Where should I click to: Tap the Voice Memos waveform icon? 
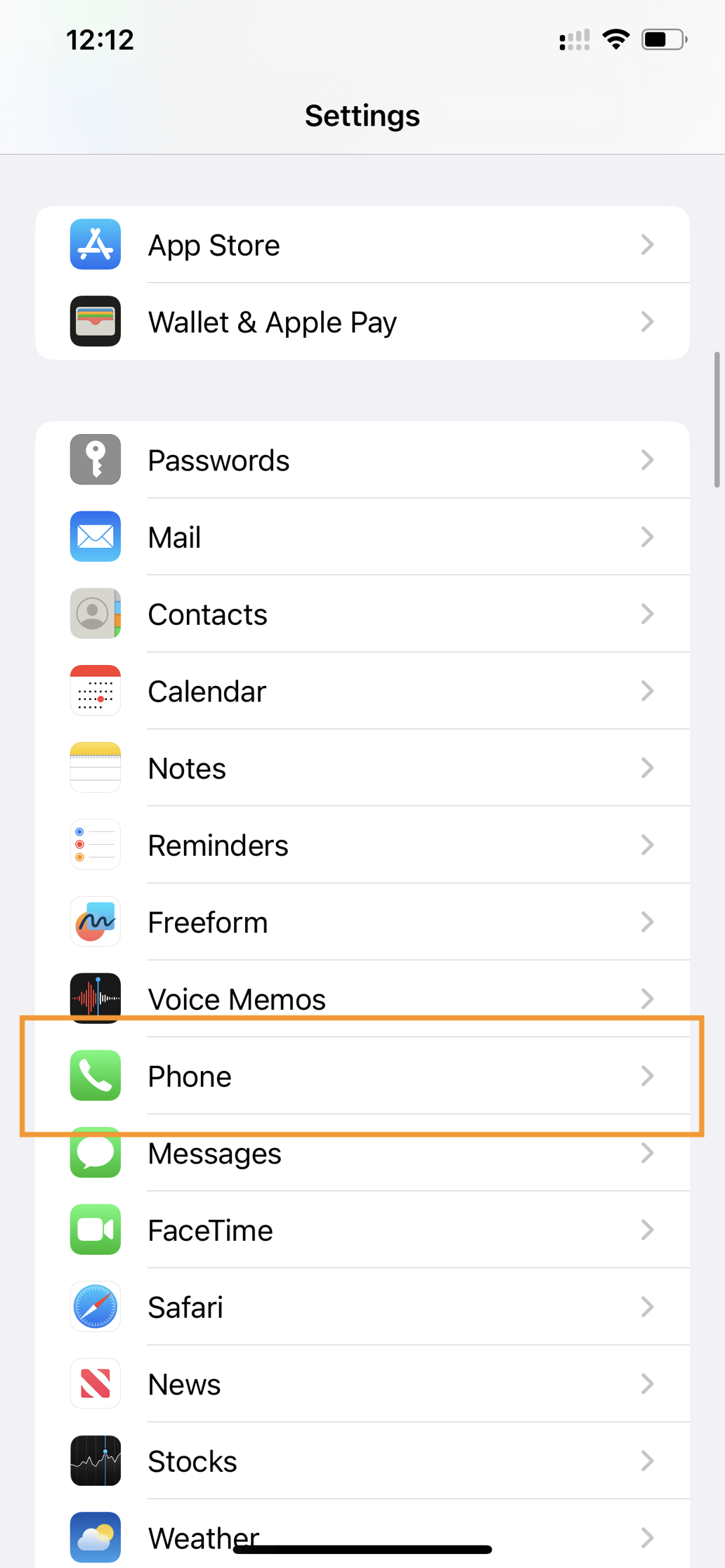pyautogui.click(x=95, y=999)
